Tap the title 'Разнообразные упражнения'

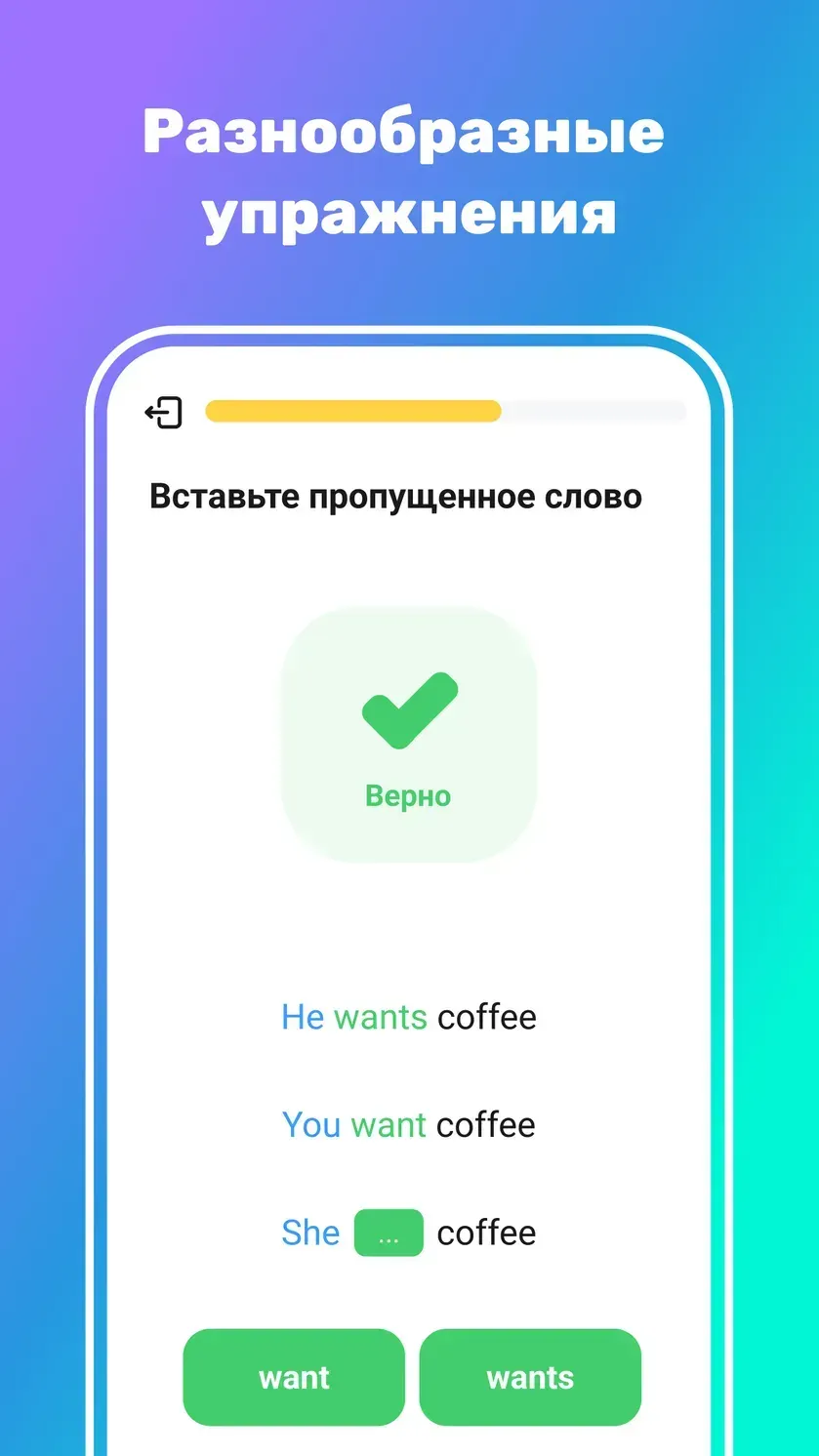click(x=409, y=171)
